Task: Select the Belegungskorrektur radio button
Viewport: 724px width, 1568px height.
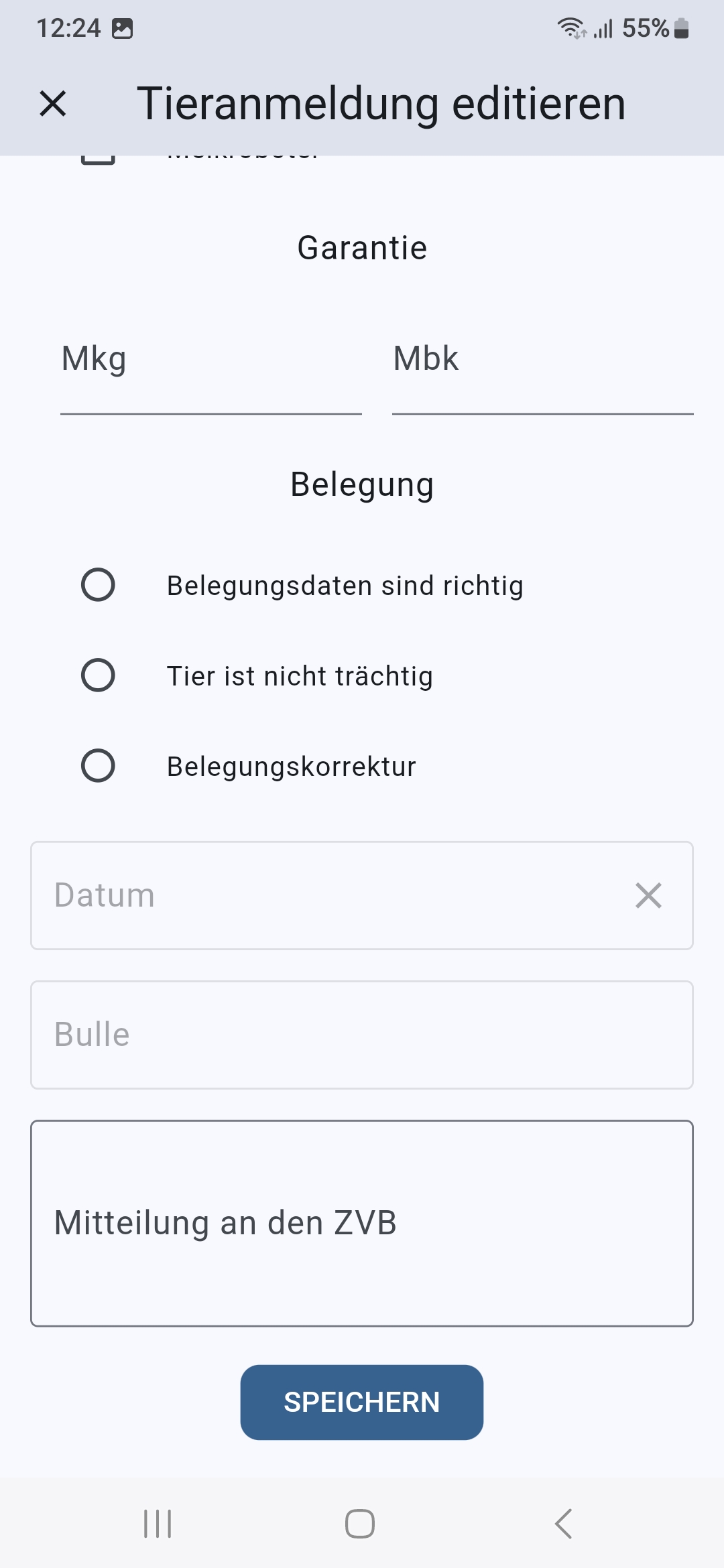Action: pos(98,766)
